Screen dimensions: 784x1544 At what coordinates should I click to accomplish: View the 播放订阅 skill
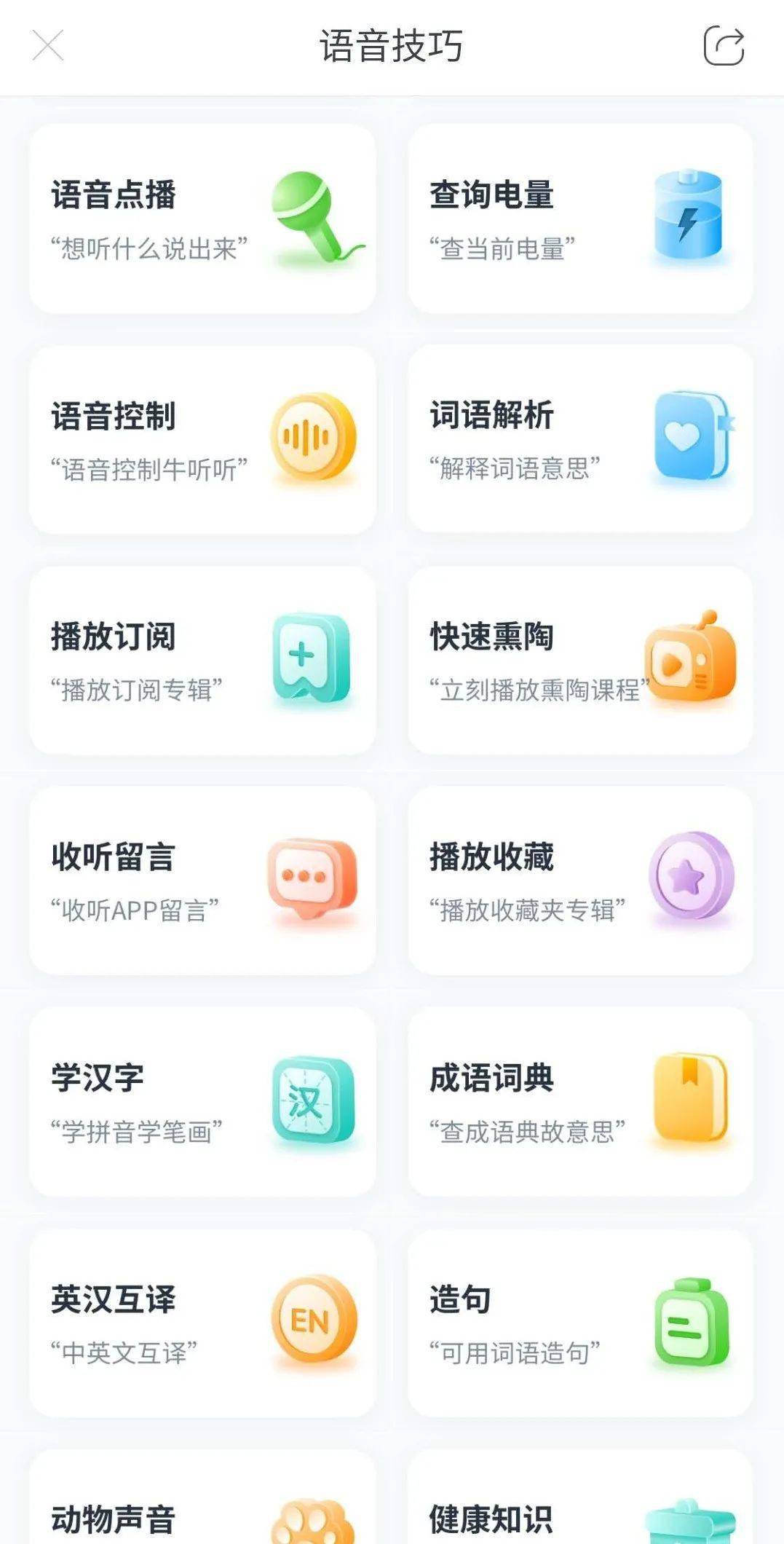coord(202,661)
